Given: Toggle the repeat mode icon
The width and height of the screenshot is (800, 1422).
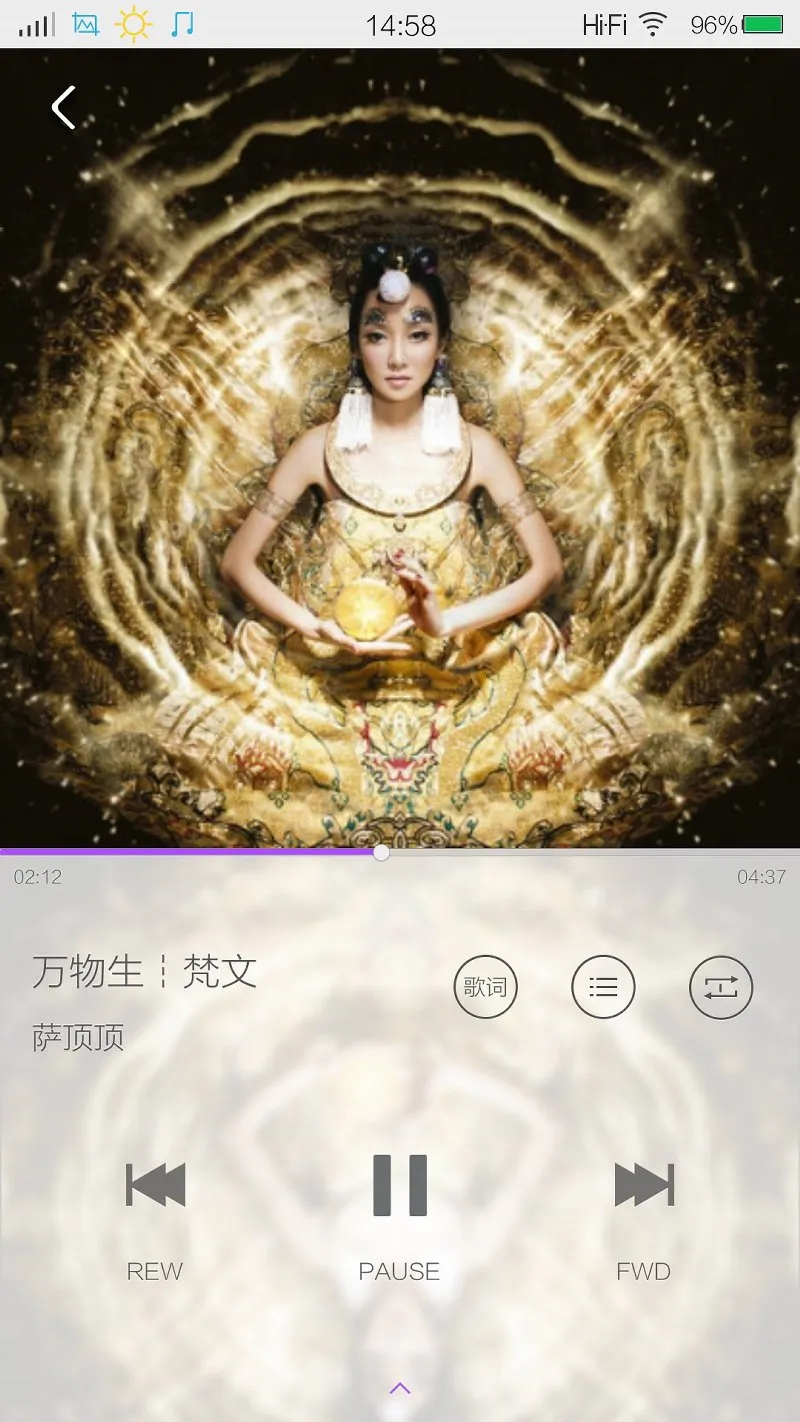Looking at the screenshot, I should click(x=721, y=987).
